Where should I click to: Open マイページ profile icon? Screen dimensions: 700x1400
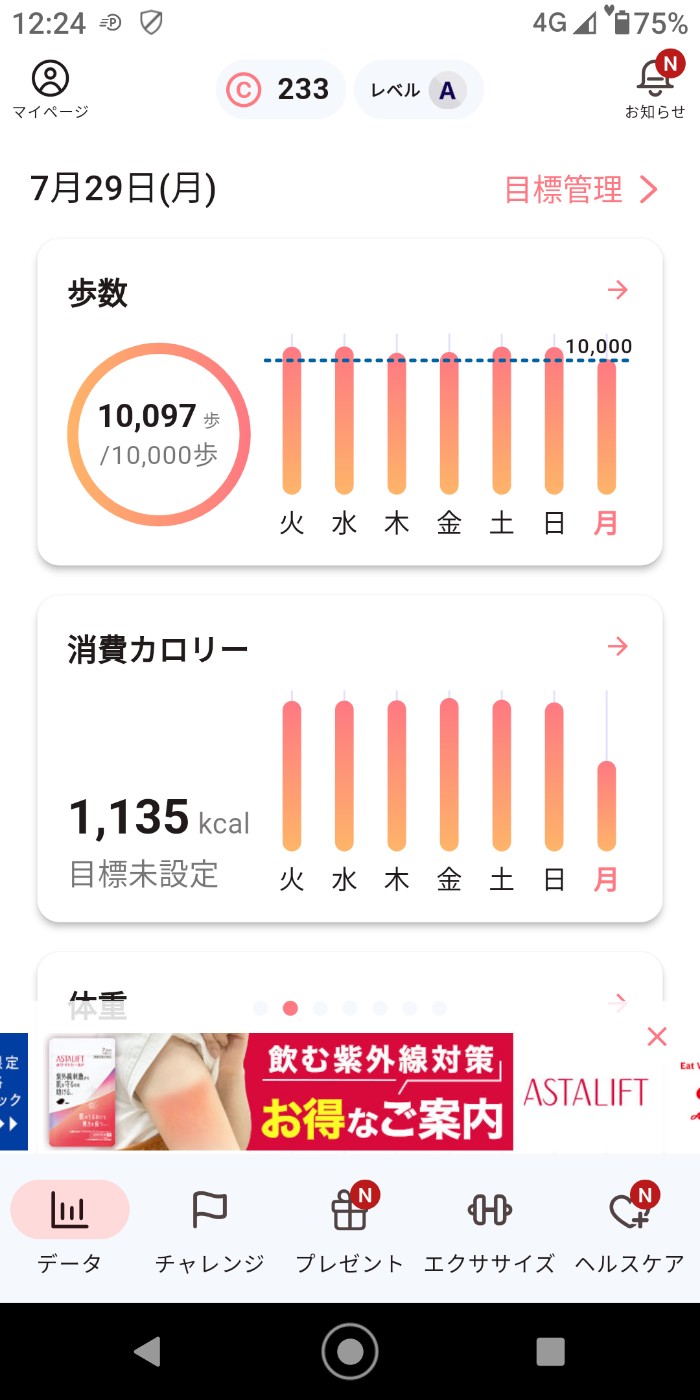coord(50,88)
